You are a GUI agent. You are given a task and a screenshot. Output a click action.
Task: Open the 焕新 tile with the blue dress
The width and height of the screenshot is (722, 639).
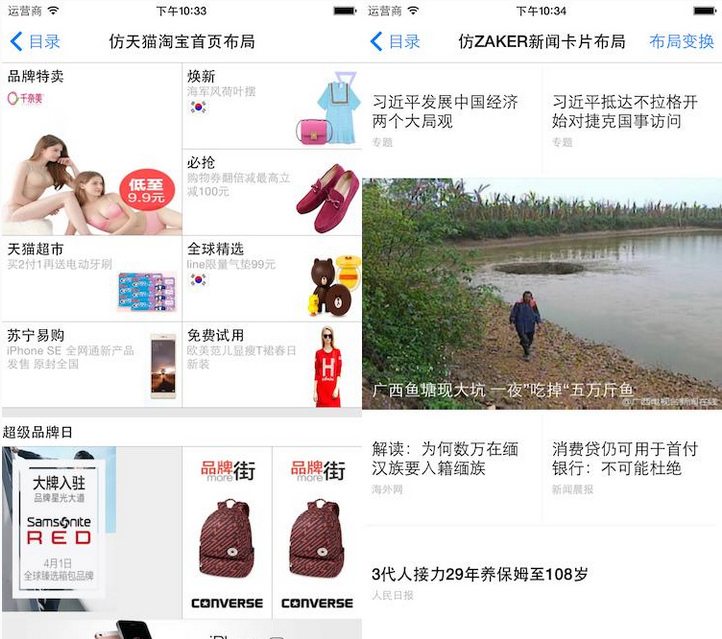pyautogui.click(x=272, y=106)
